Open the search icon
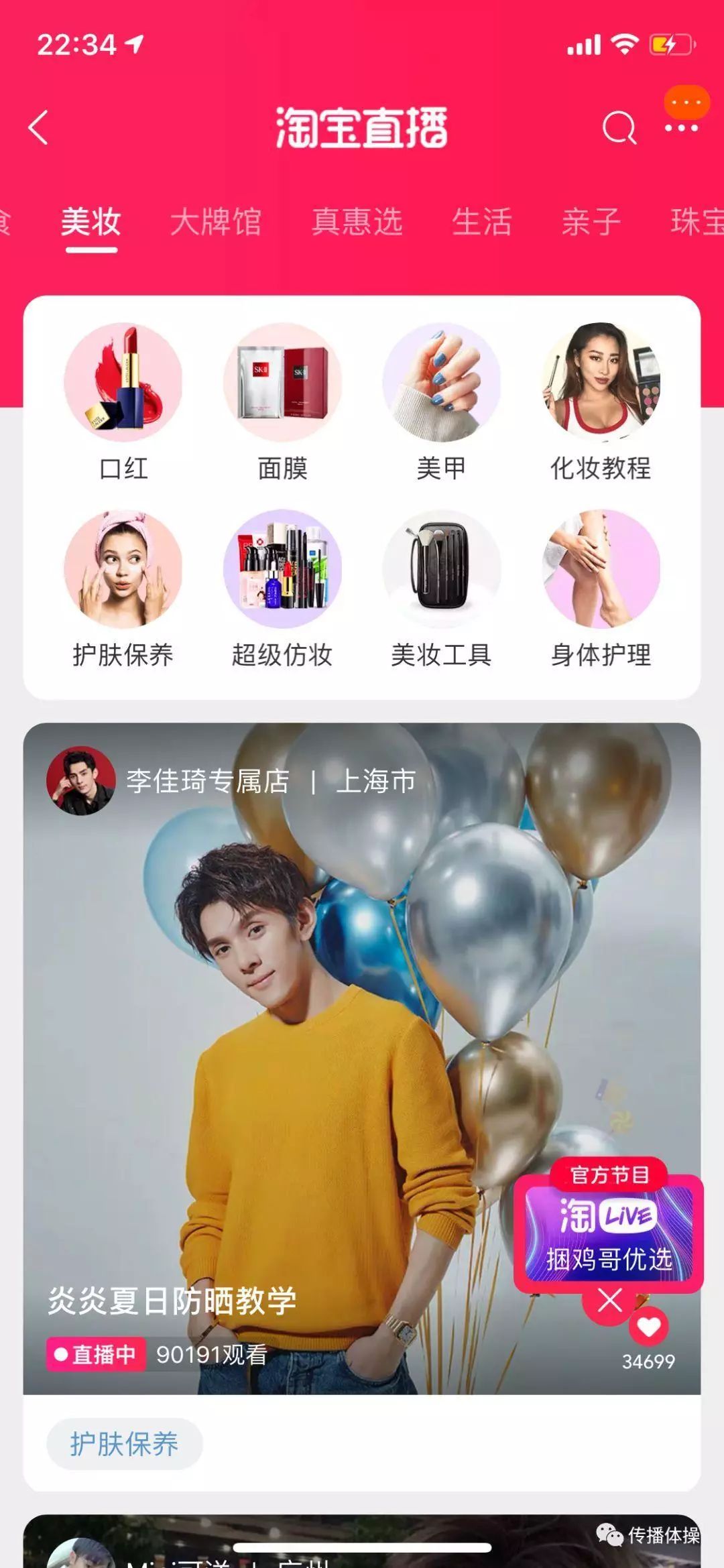 point(619,127)
